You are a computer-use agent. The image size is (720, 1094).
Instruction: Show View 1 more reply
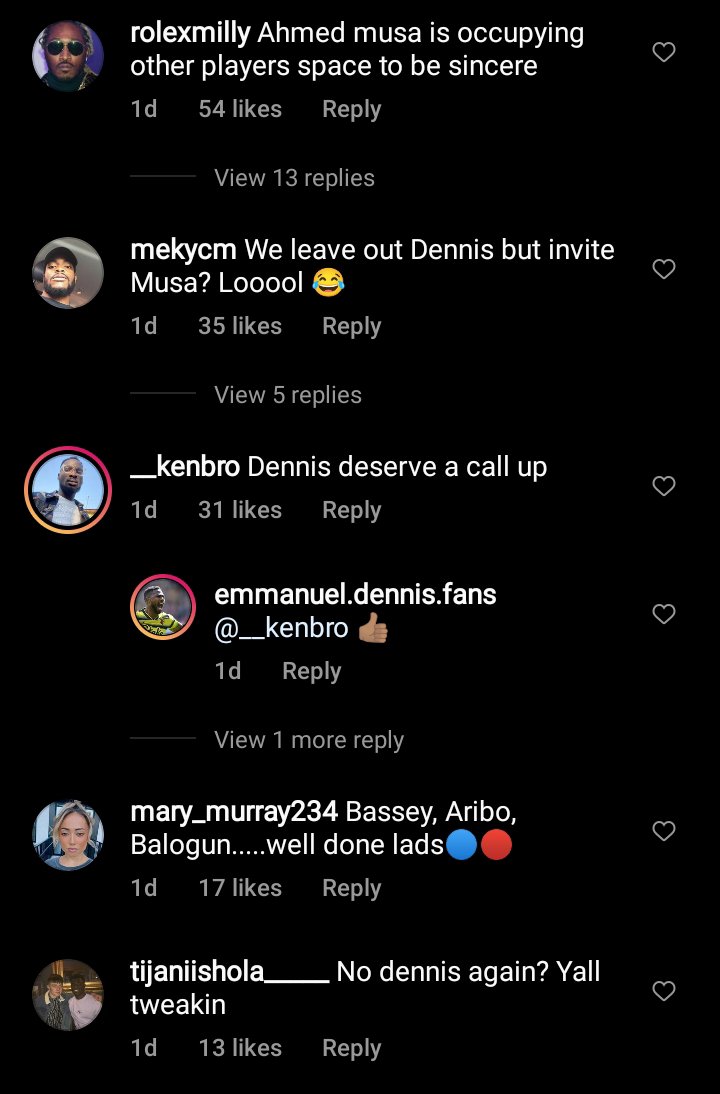[x=309, y=740]
